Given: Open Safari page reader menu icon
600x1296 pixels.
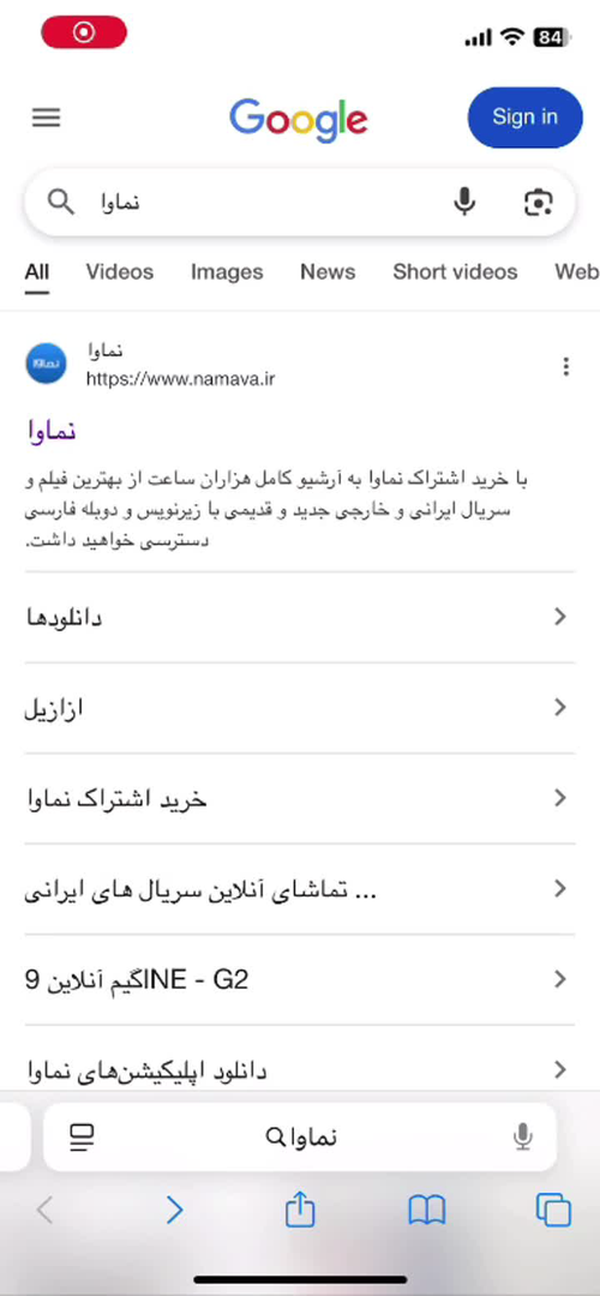Looking at the screenshot, I should pyautogui.click(x=81, y=1137).
